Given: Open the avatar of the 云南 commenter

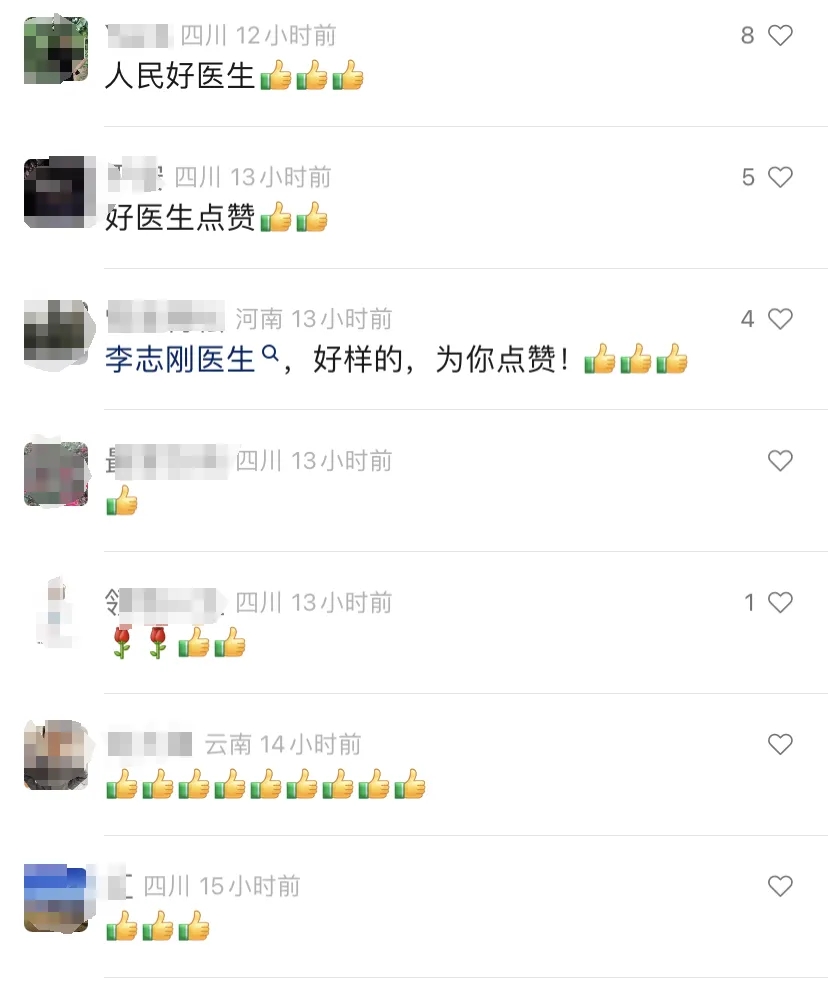Looking at the screenshot, I should [55, 756].
